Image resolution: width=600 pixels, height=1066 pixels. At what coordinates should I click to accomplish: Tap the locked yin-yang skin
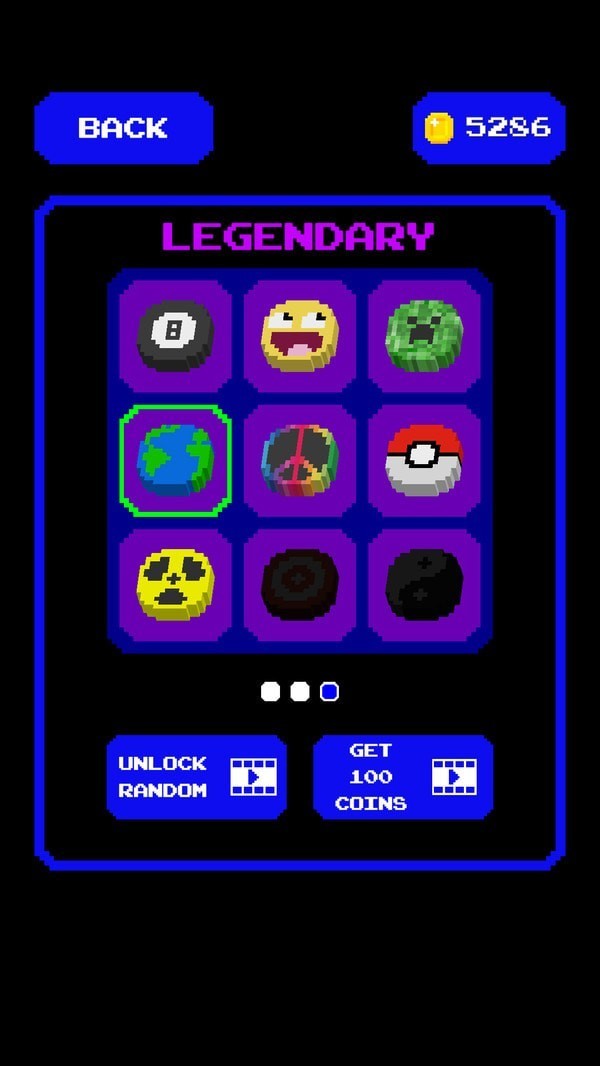[424, 584]
